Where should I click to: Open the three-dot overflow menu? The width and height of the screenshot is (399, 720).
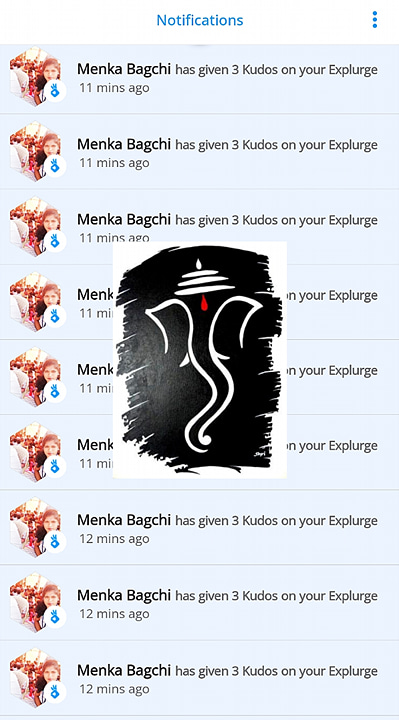[x=375, y=20]
